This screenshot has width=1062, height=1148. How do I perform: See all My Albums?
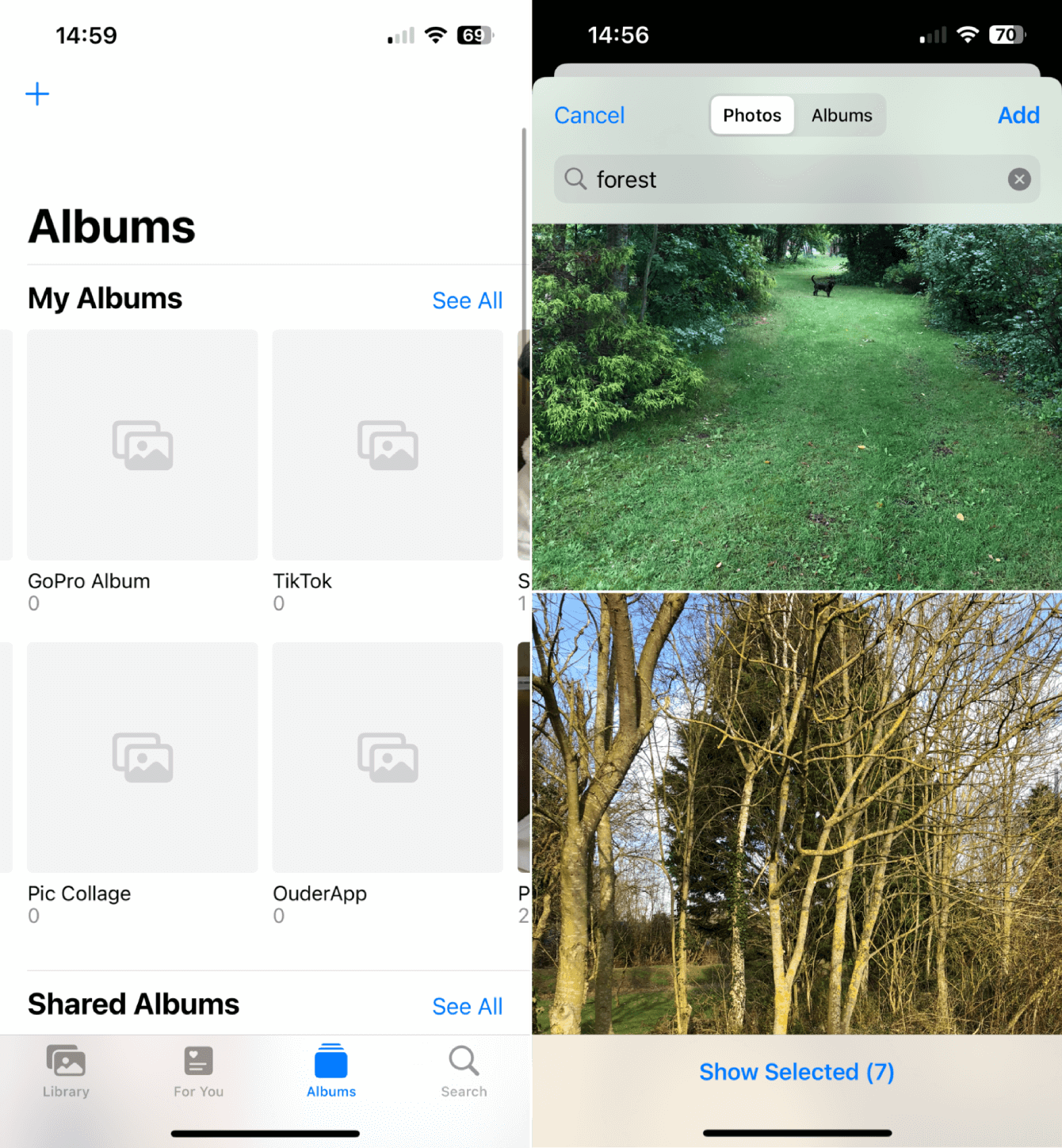coord(467,300)
